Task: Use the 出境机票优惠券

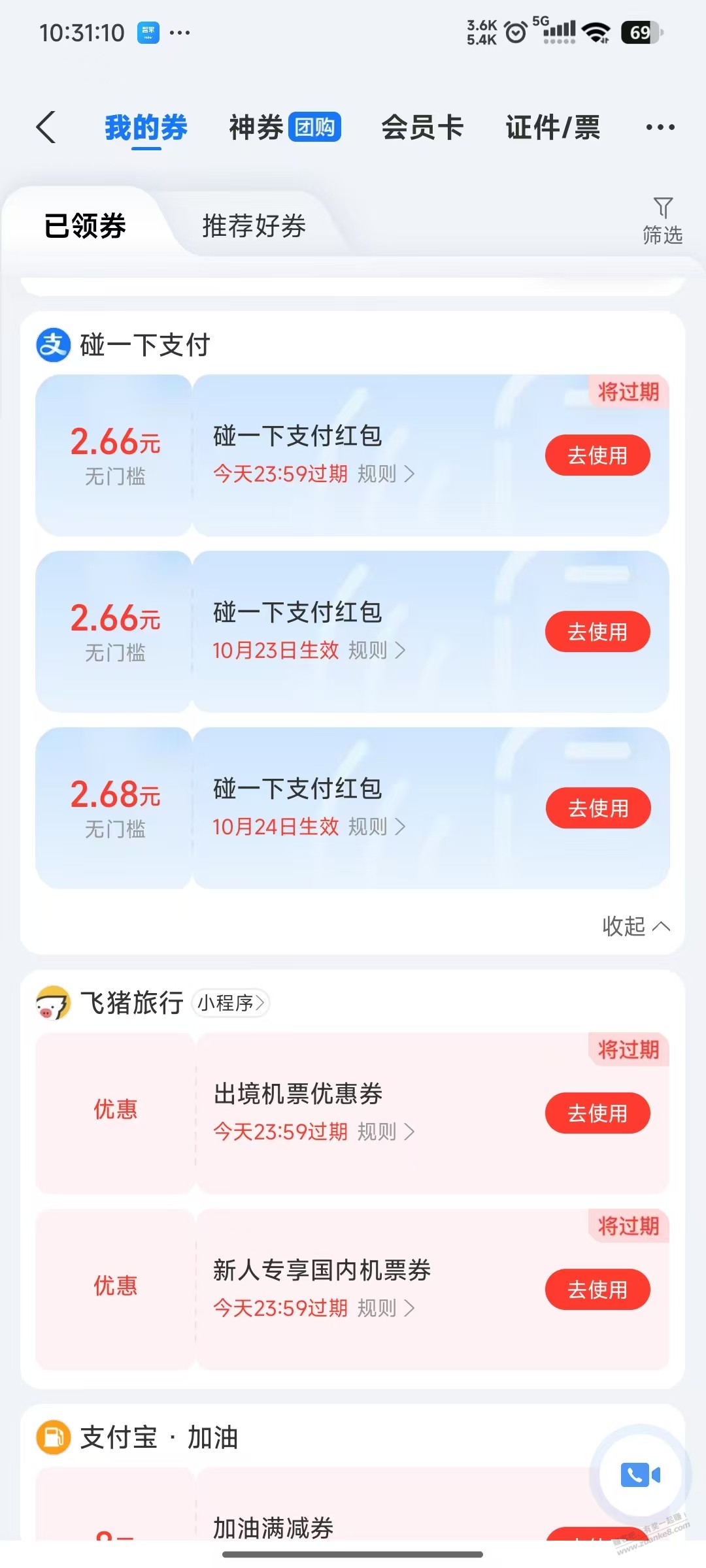Action: coord(597,1113)
